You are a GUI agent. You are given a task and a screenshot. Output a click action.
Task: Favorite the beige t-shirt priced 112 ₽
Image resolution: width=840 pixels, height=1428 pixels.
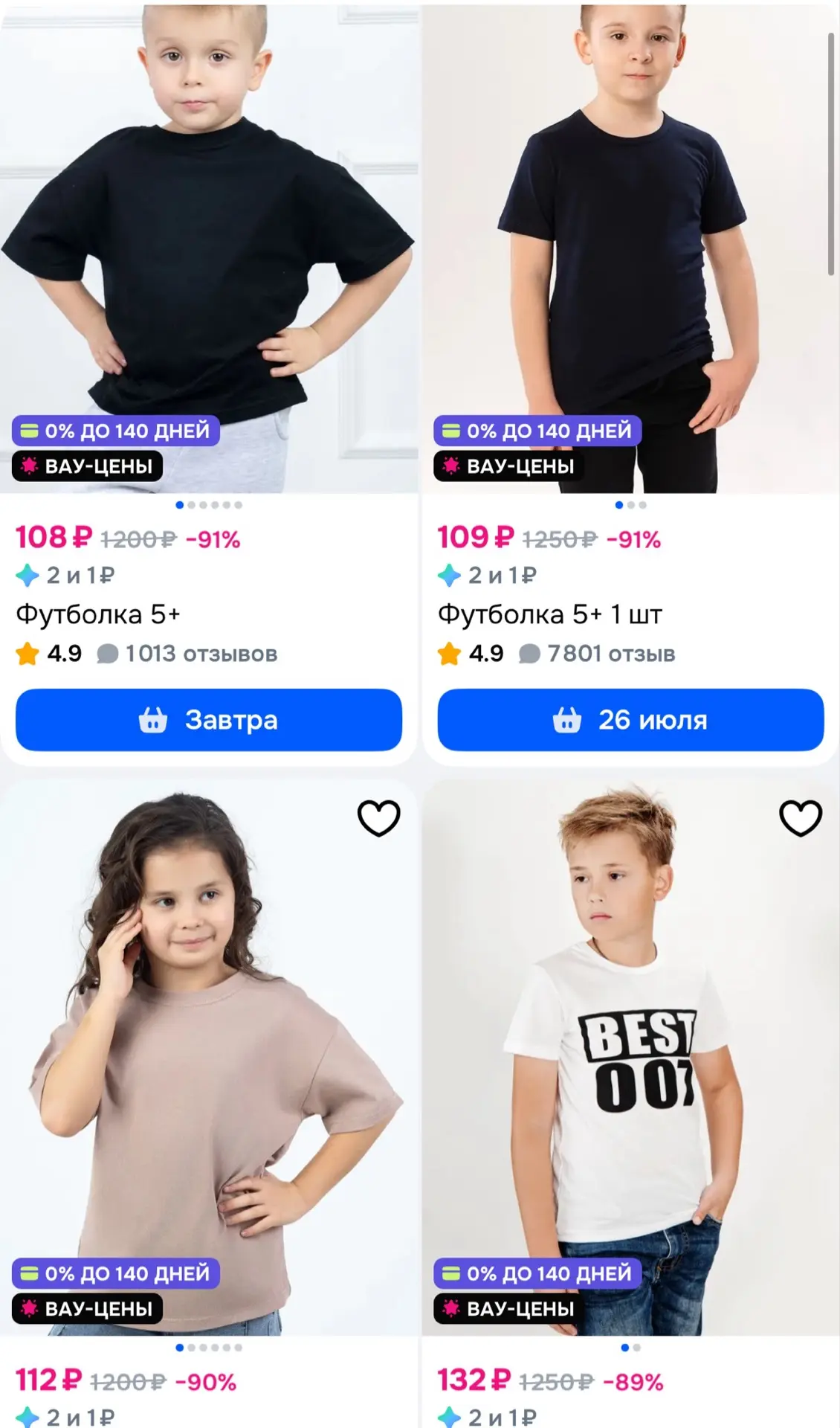tap(379, 818)
